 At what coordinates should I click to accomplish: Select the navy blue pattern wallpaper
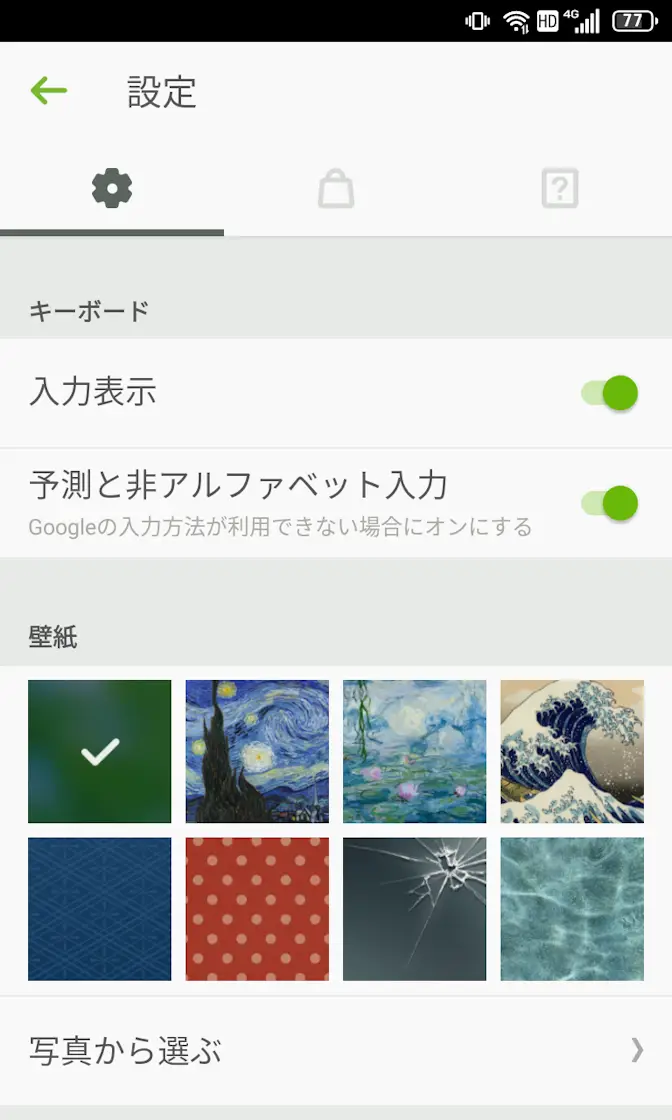coord(100,909)
